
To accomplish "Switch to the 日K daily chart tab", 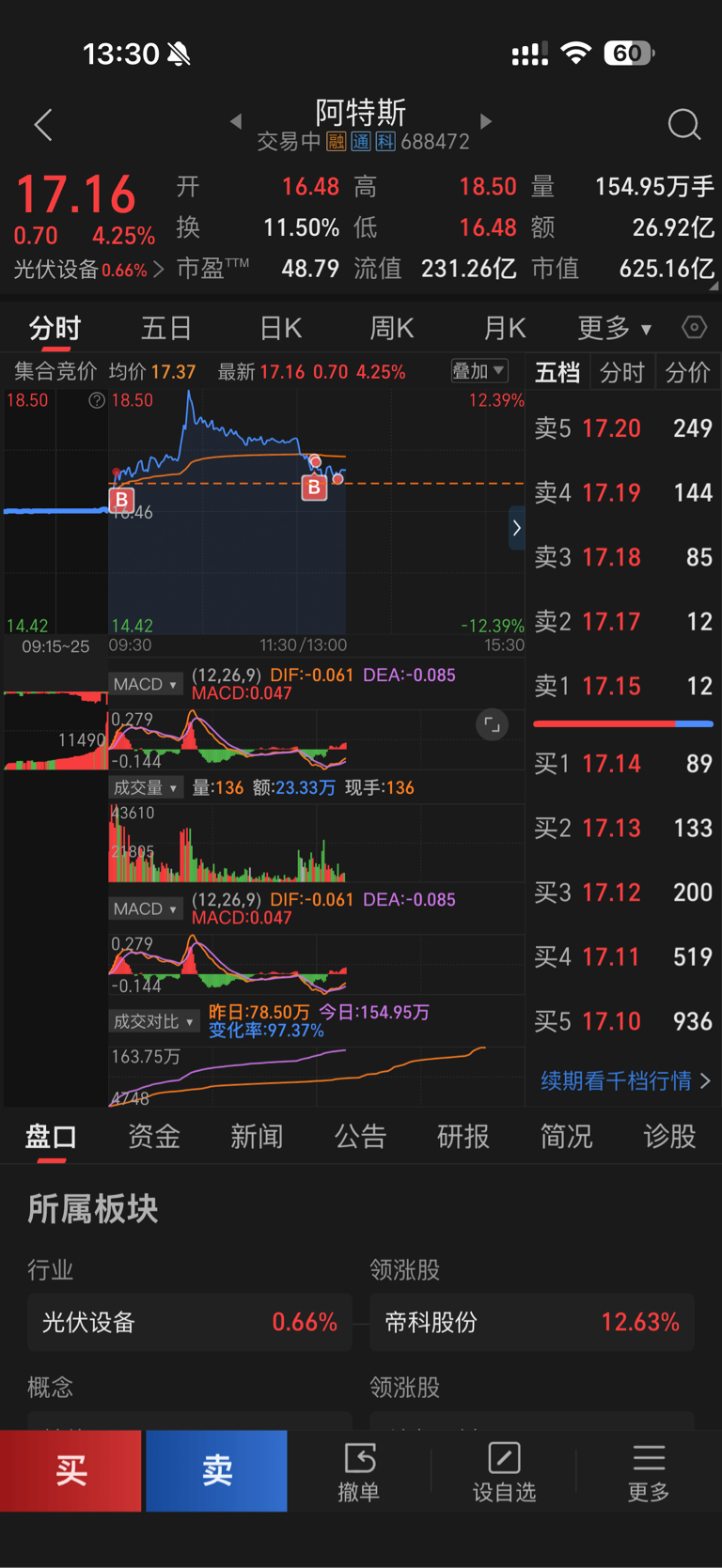I will pos(279,327).
